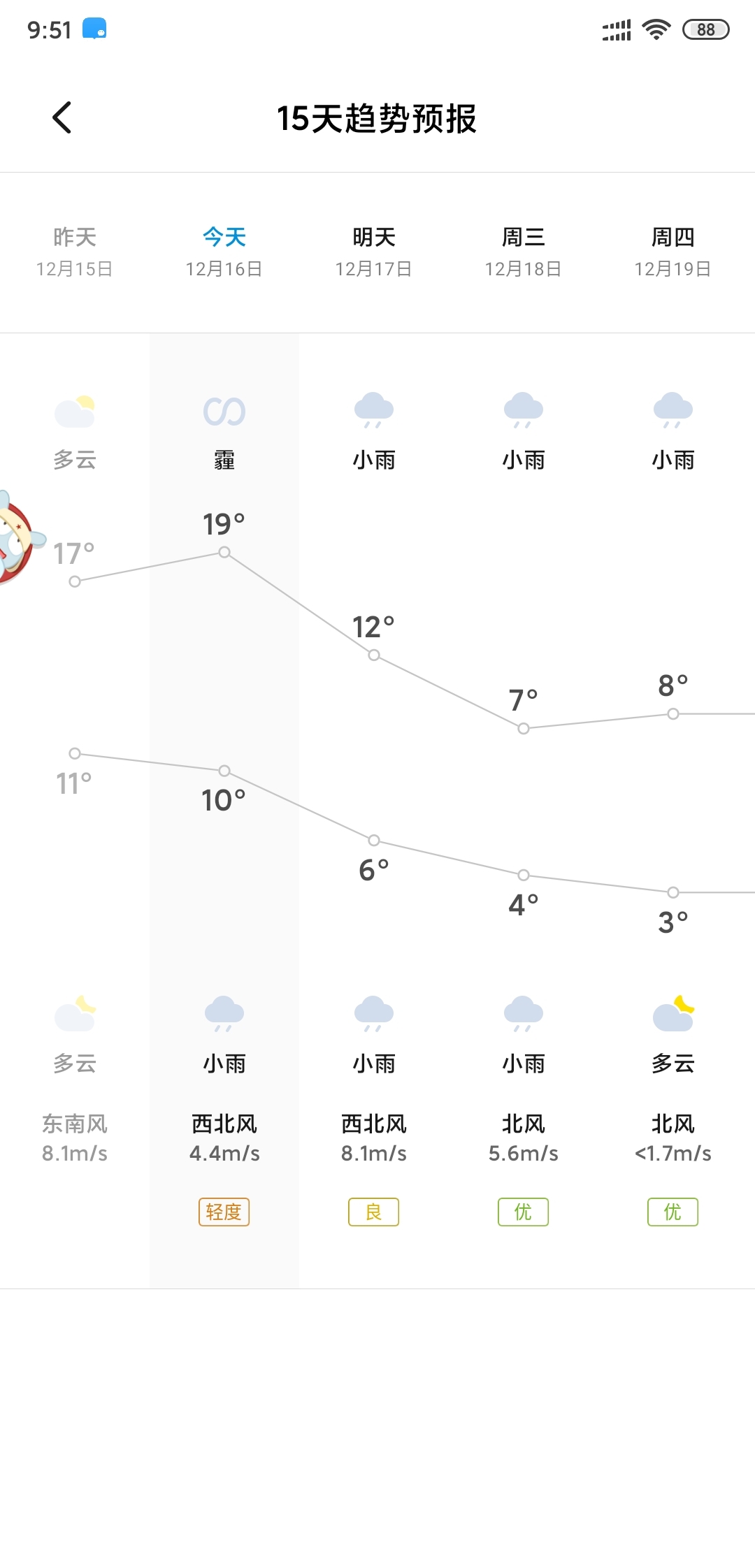Tap the floating mascot icon at left edge
The height and width of the screenshot is (1568, 755).
pos(17,539)
